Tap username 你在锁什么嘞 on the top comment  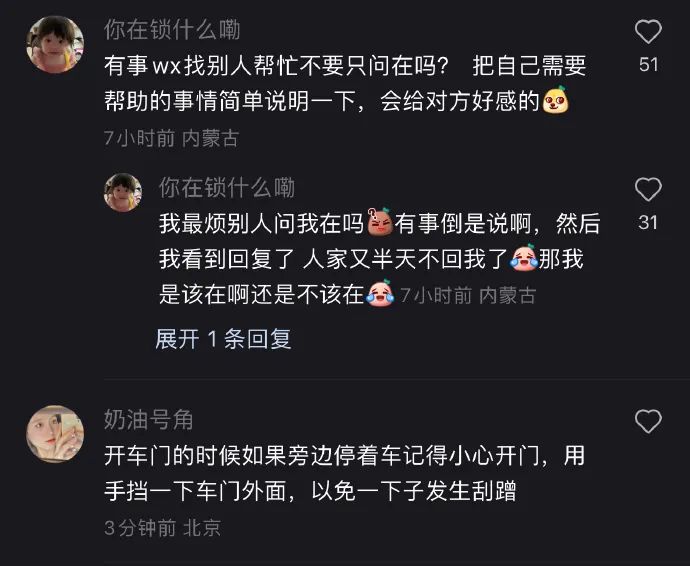click(x=172, y=30)
